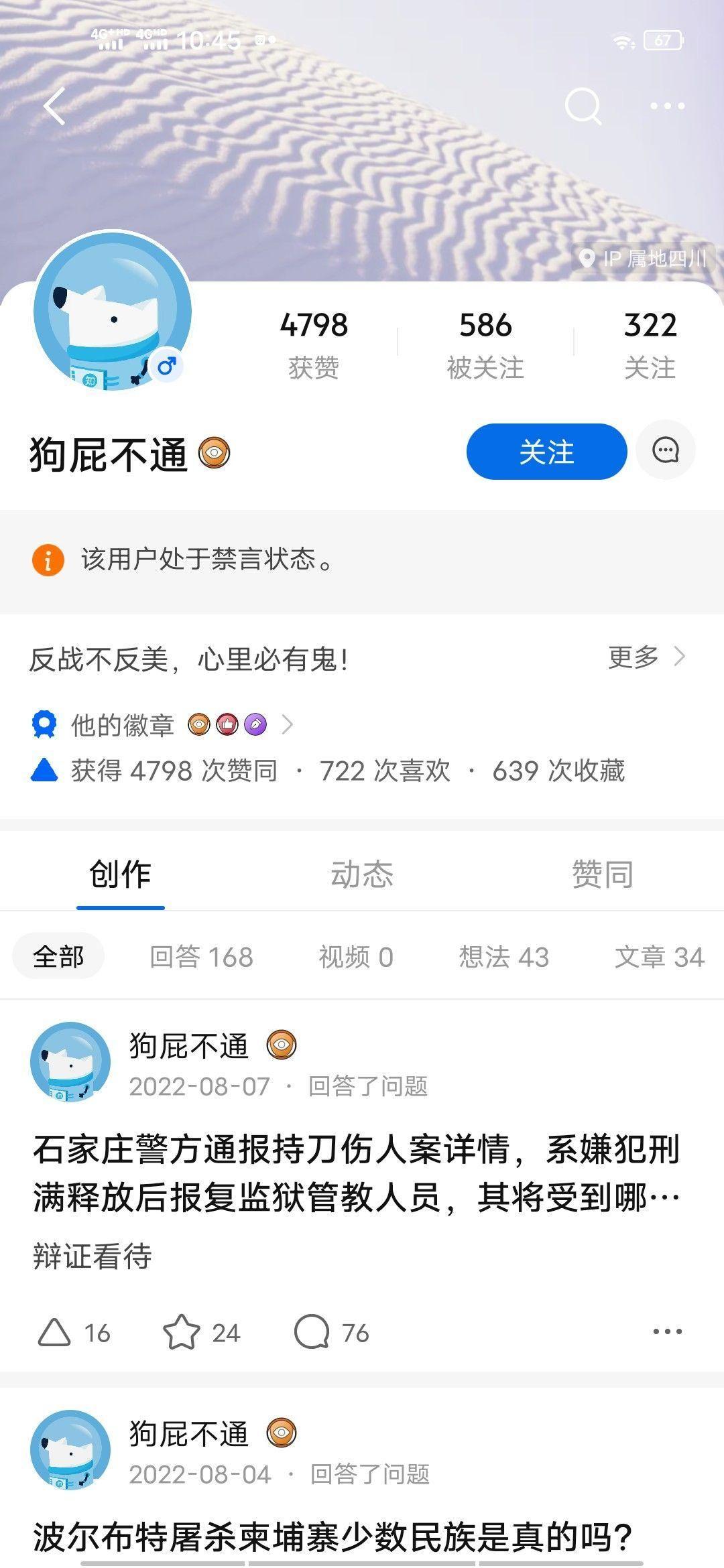
Task: Open the 586 被关注 followers list
Action: tap(485, 344)
